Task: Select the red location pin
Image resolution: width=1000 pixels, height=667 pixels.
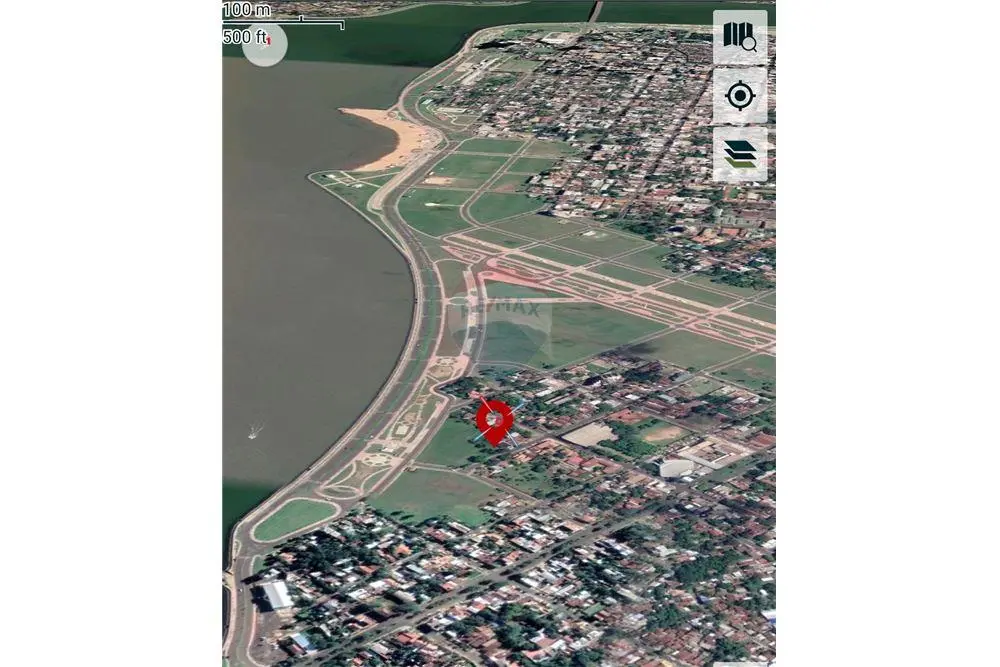Action: point(495,417)
